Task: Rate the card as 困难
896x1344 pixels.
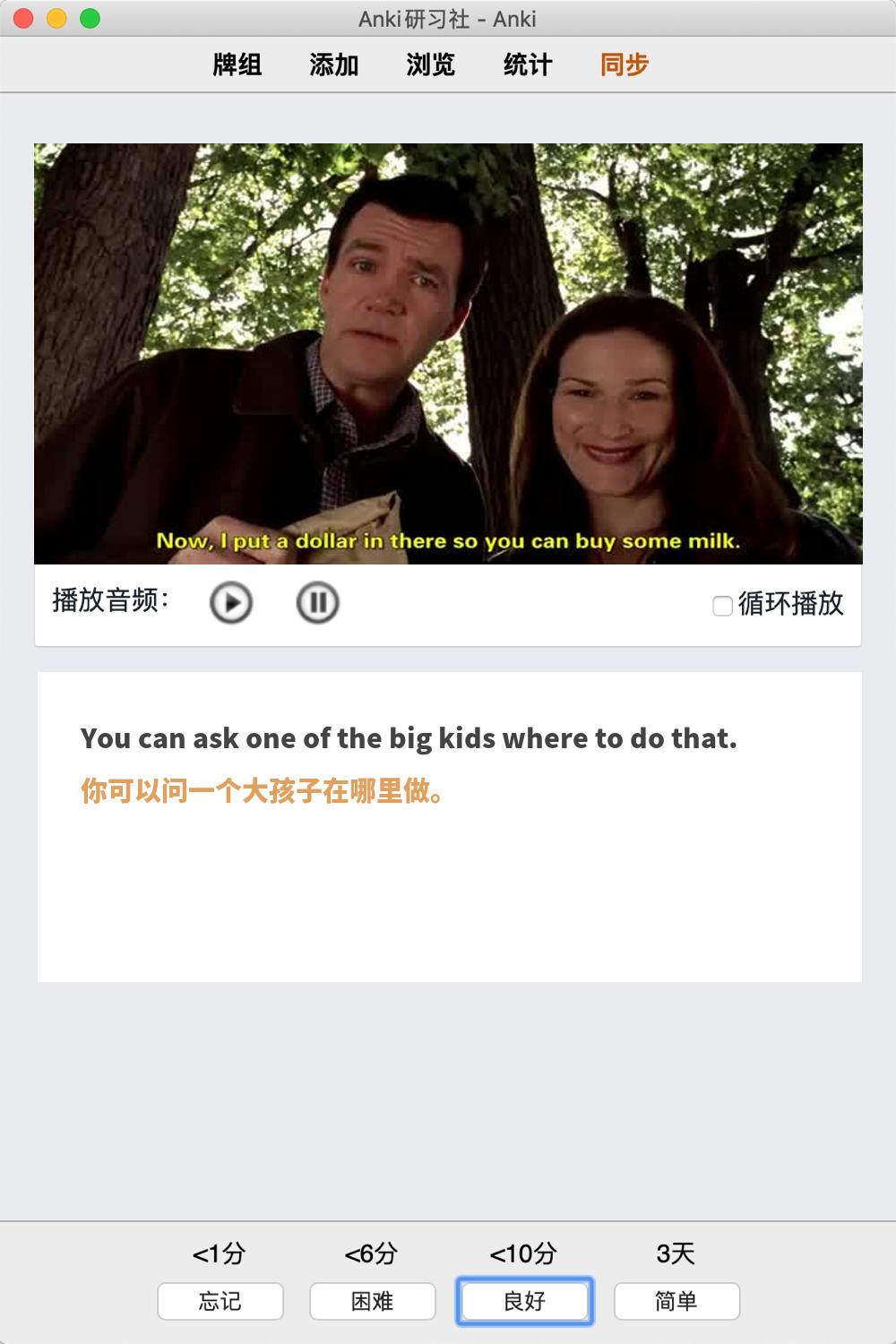Action: tap(373, 1301)
